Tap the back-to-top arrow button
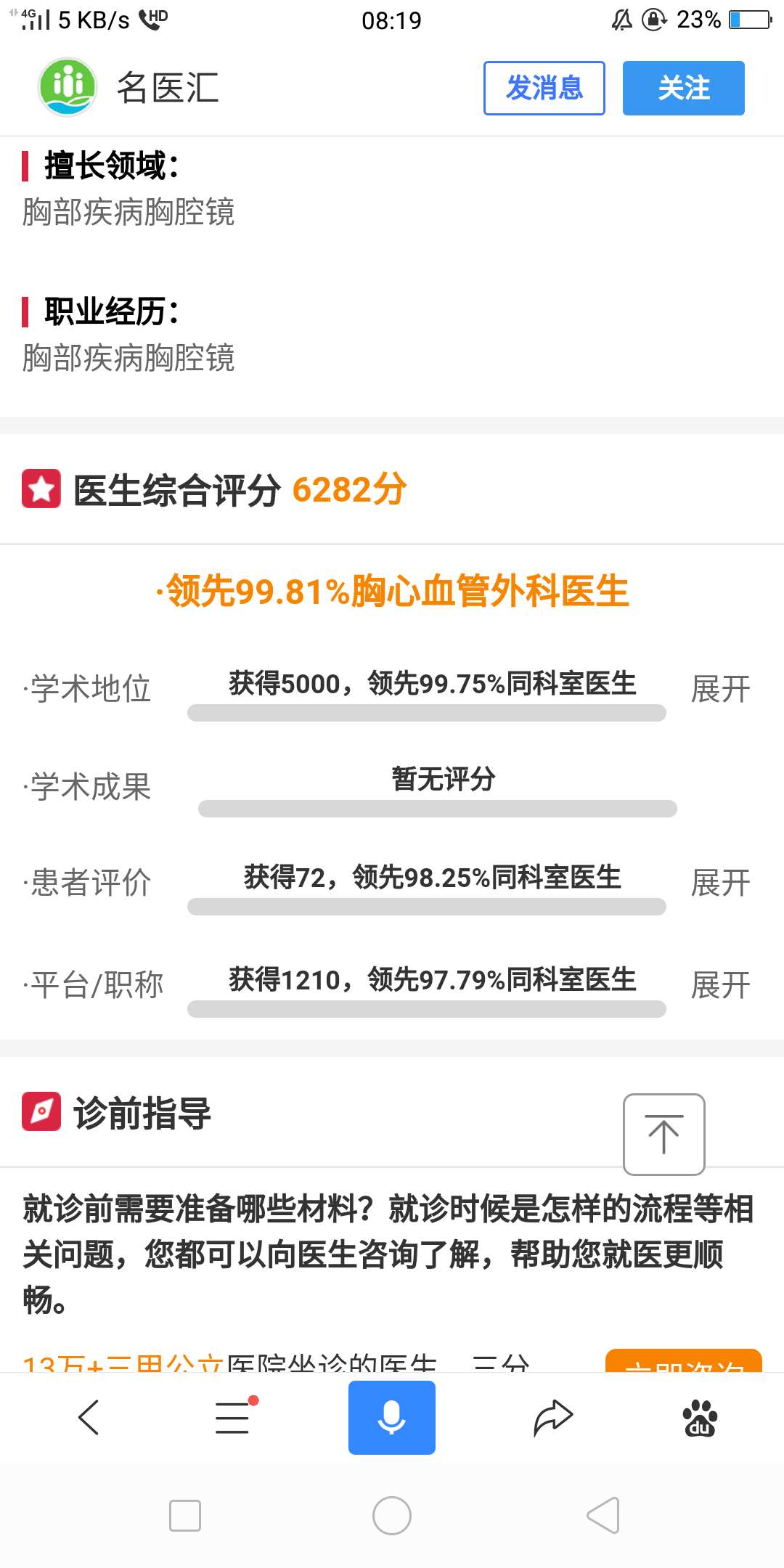The image size is (784, 1568). 663,1132
